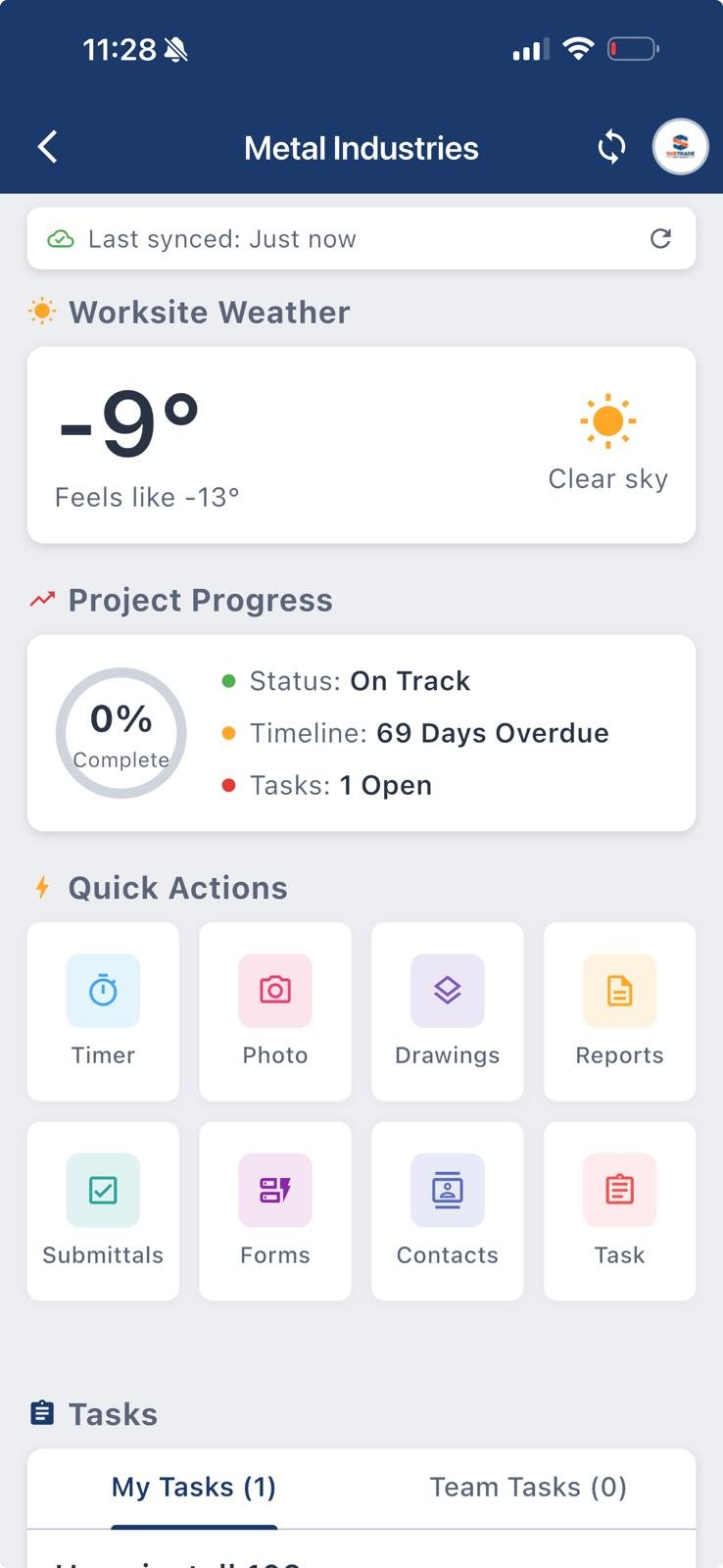Open the Task clipboard icon
Image resolution: width=723 pixels, height=1568 pixels.
[619, 1190]
